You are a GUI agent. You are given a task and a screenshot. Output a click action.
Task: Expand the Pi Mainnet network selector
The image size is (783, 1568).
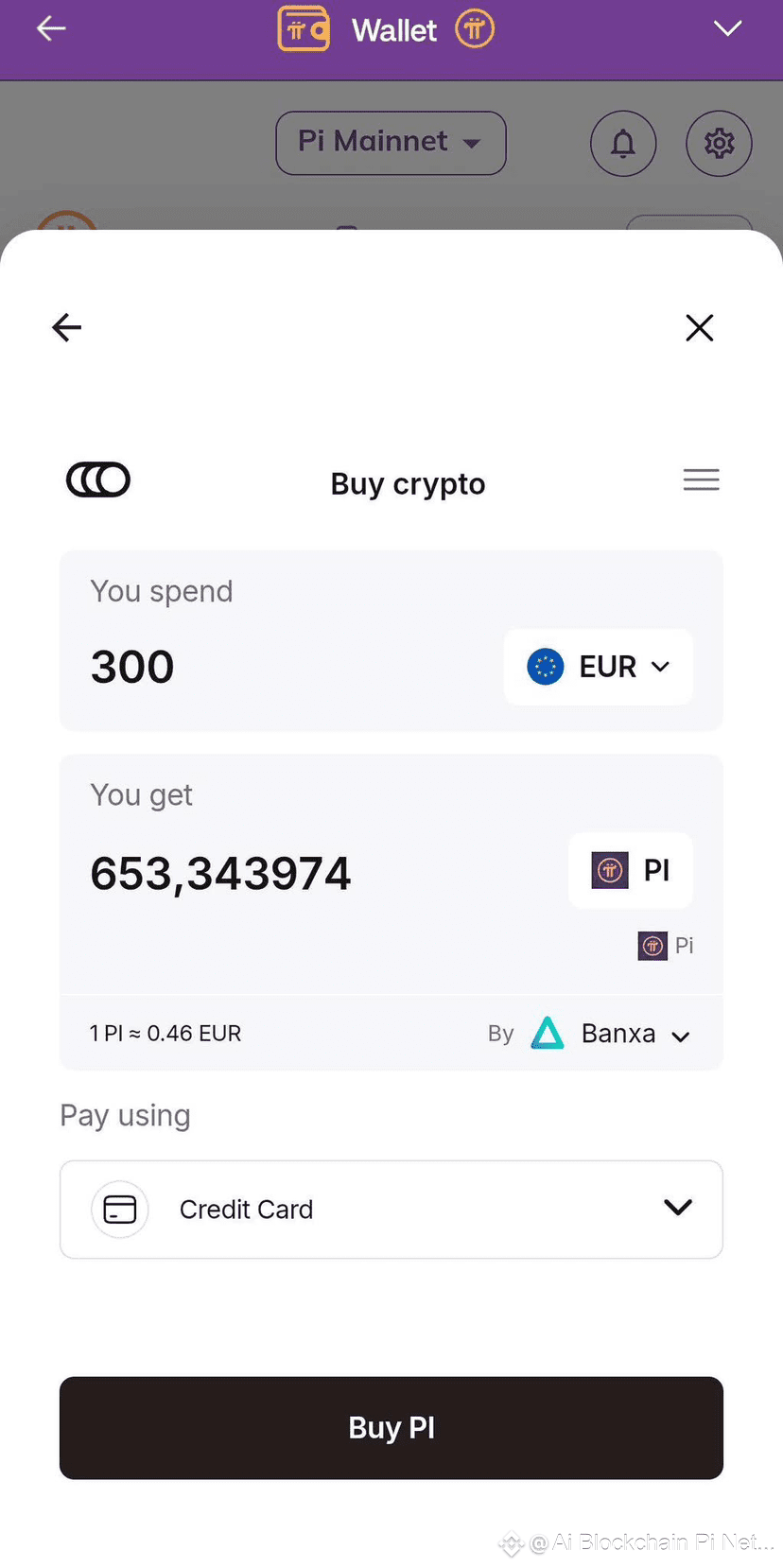click(391, 143)
